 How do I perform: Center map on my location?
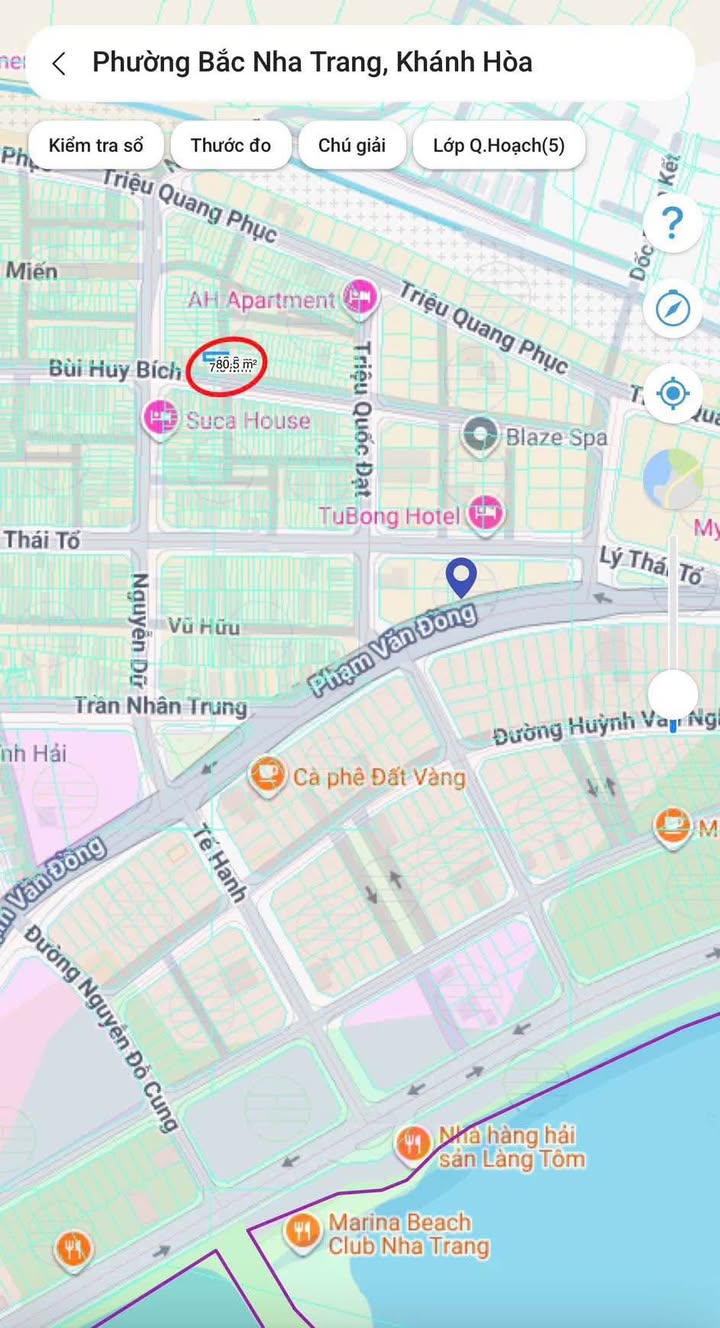(x=672, y=394)
